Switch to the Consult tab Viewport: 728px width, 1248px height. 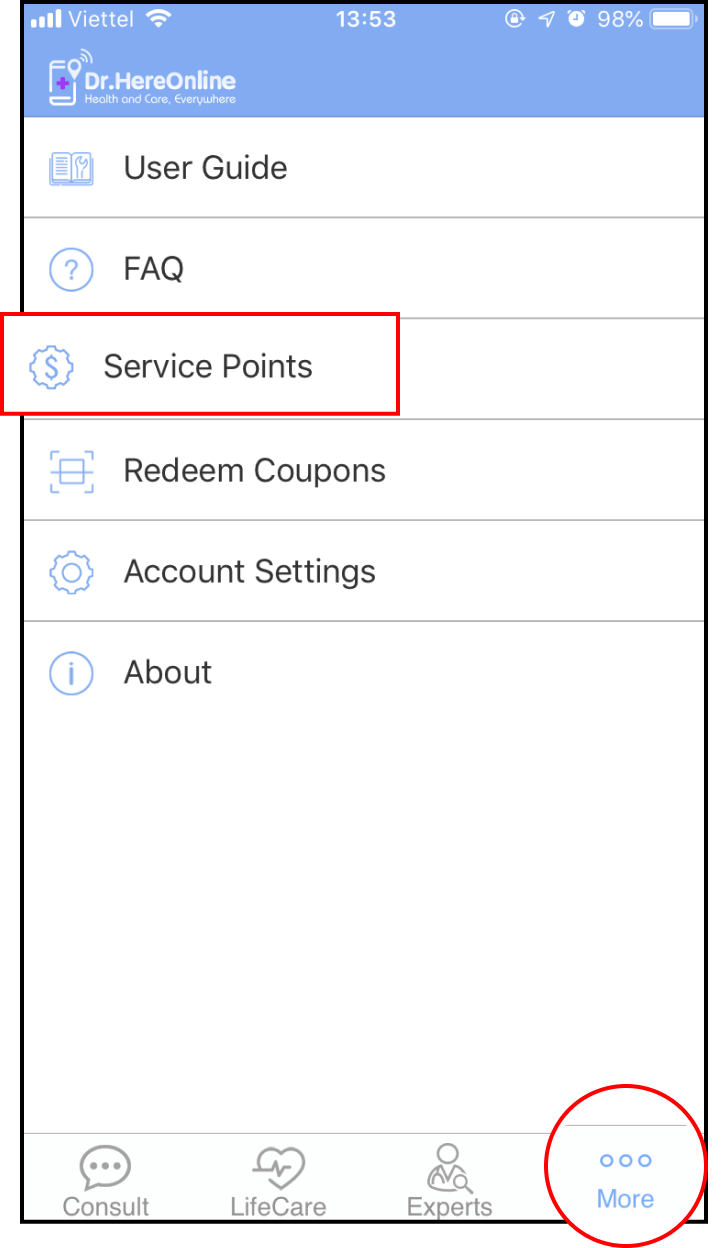(x=106, y=1180)
